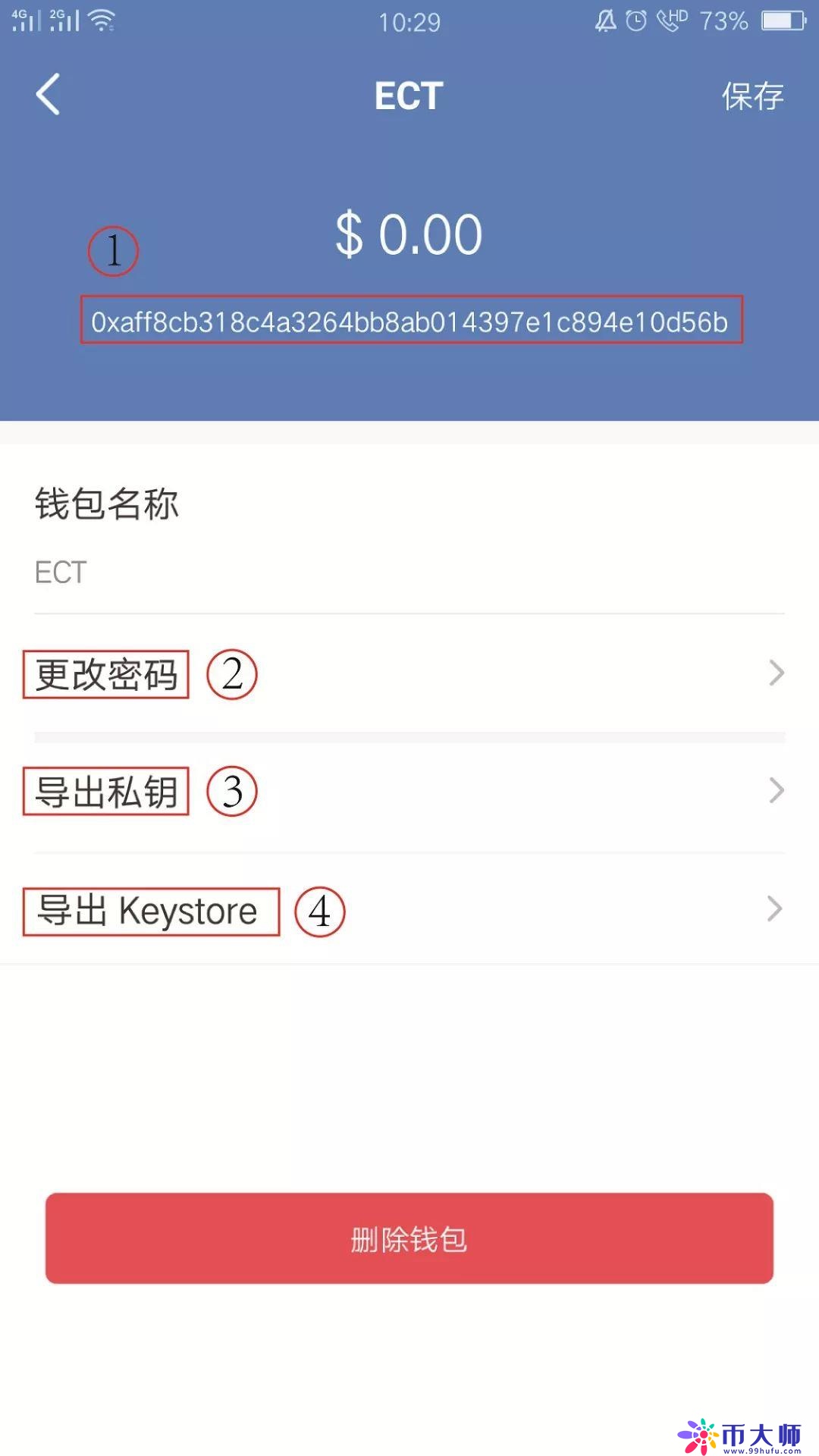Expand the 导出 Keystore row chevron
The width and height of the screenshot is (819, 1456).
click(x=775, y=908)
